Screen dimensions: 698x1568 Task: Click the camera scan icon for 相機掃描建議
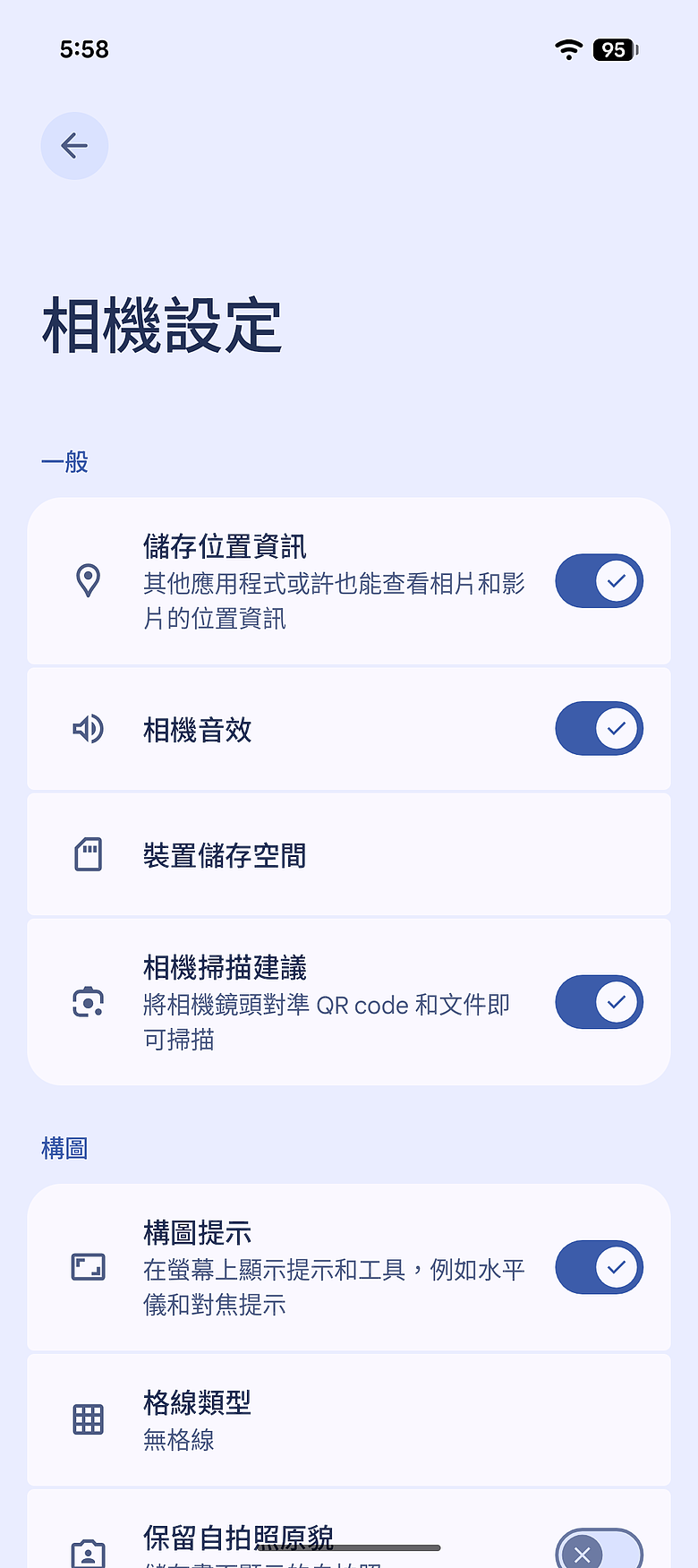pyautogui.click(x=88, y=1002)
